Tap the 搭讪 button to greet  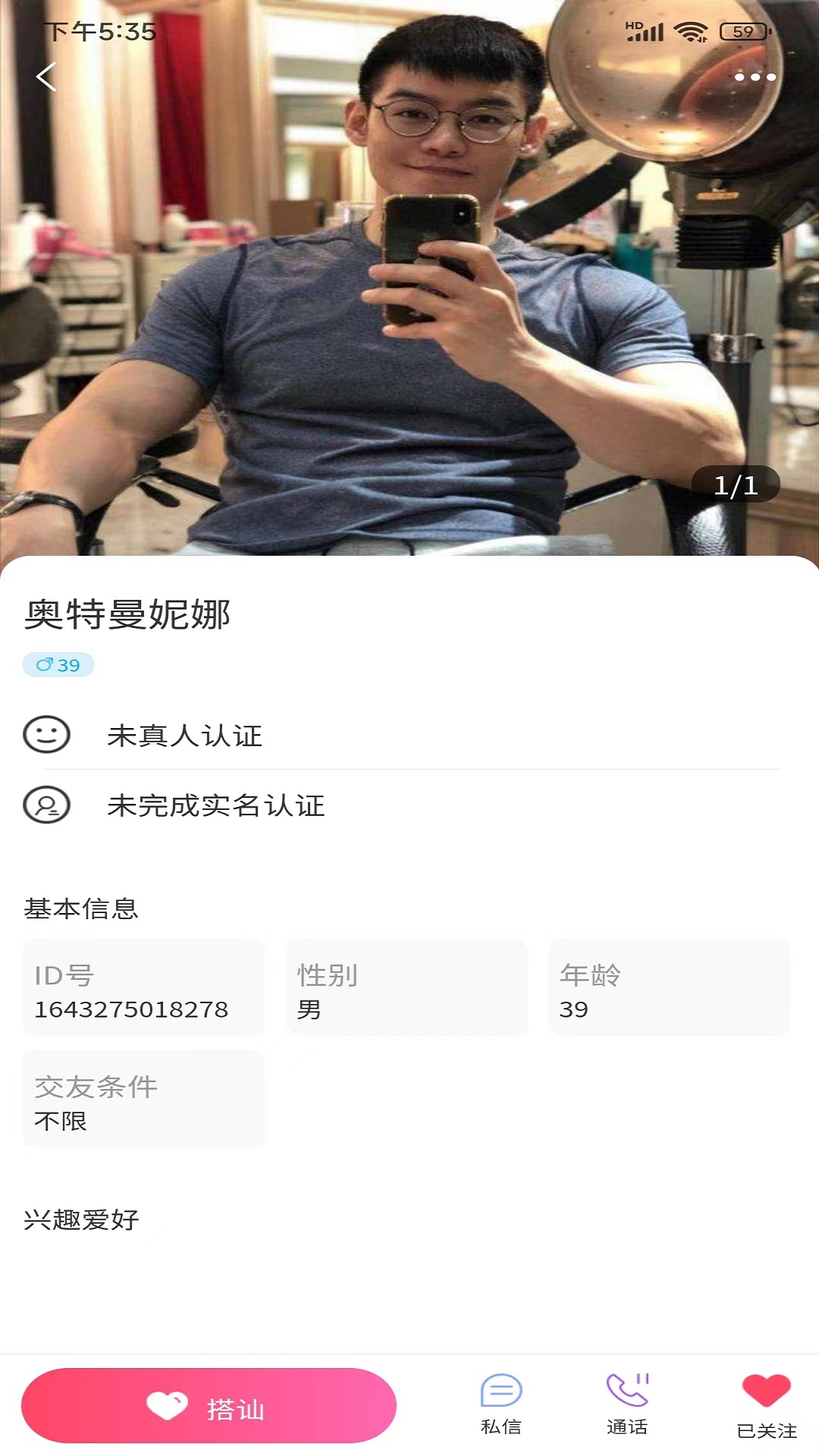(209, 1405)
